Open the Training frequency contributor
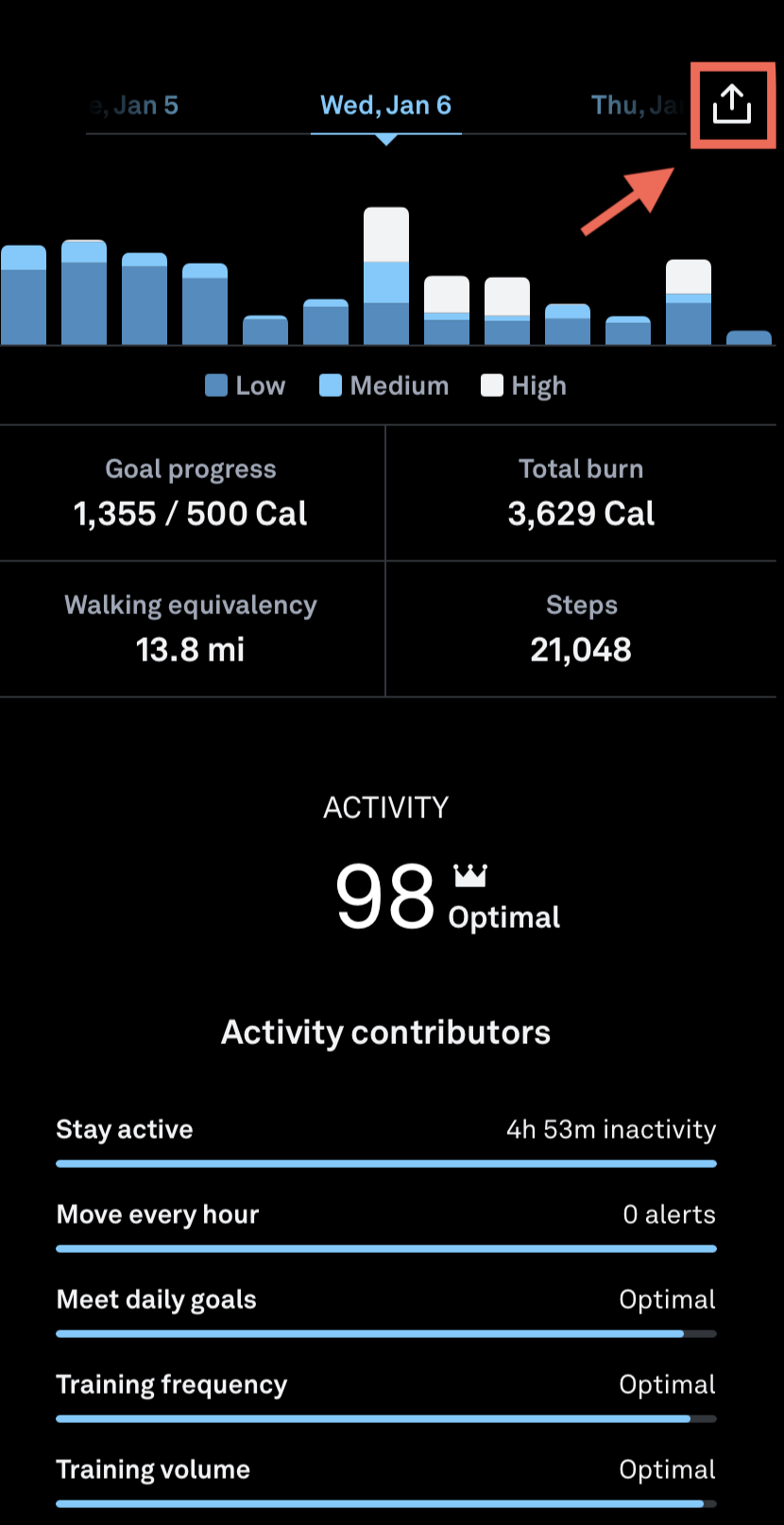Image resolution: width=784 pixels, height=1525 pixels. point(386,1396)
